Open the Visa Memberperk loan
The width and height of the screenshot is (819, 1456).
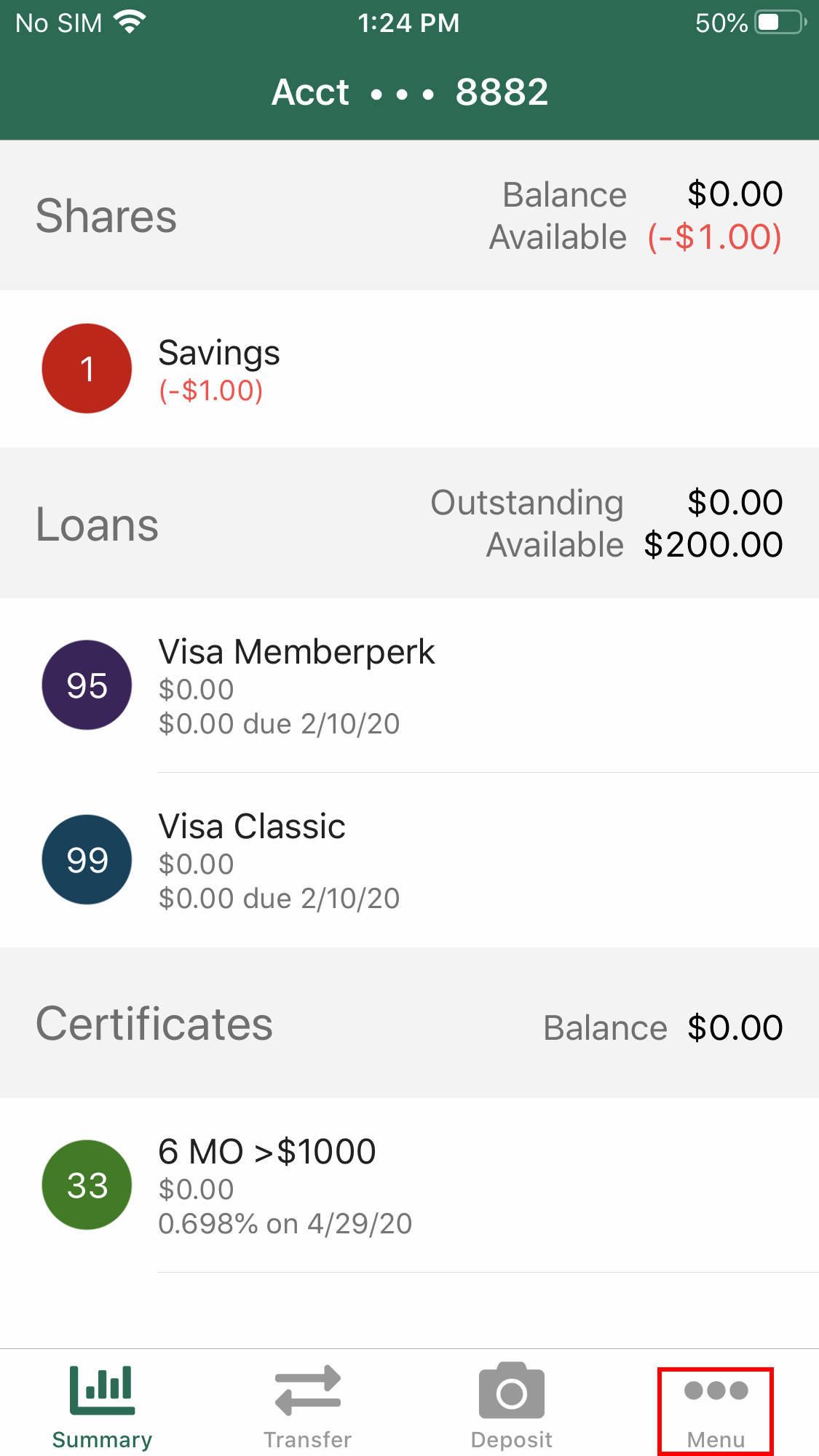tap(409, 685)
